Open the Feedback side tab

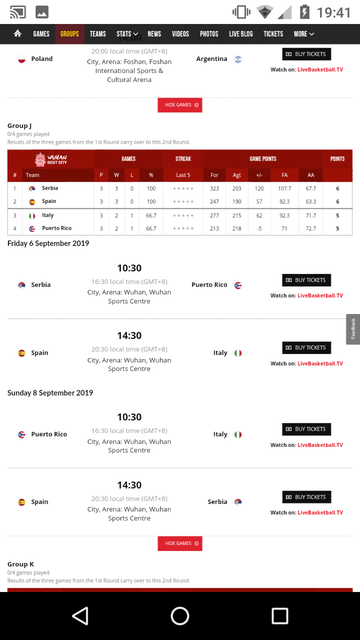tap(353, 329)
